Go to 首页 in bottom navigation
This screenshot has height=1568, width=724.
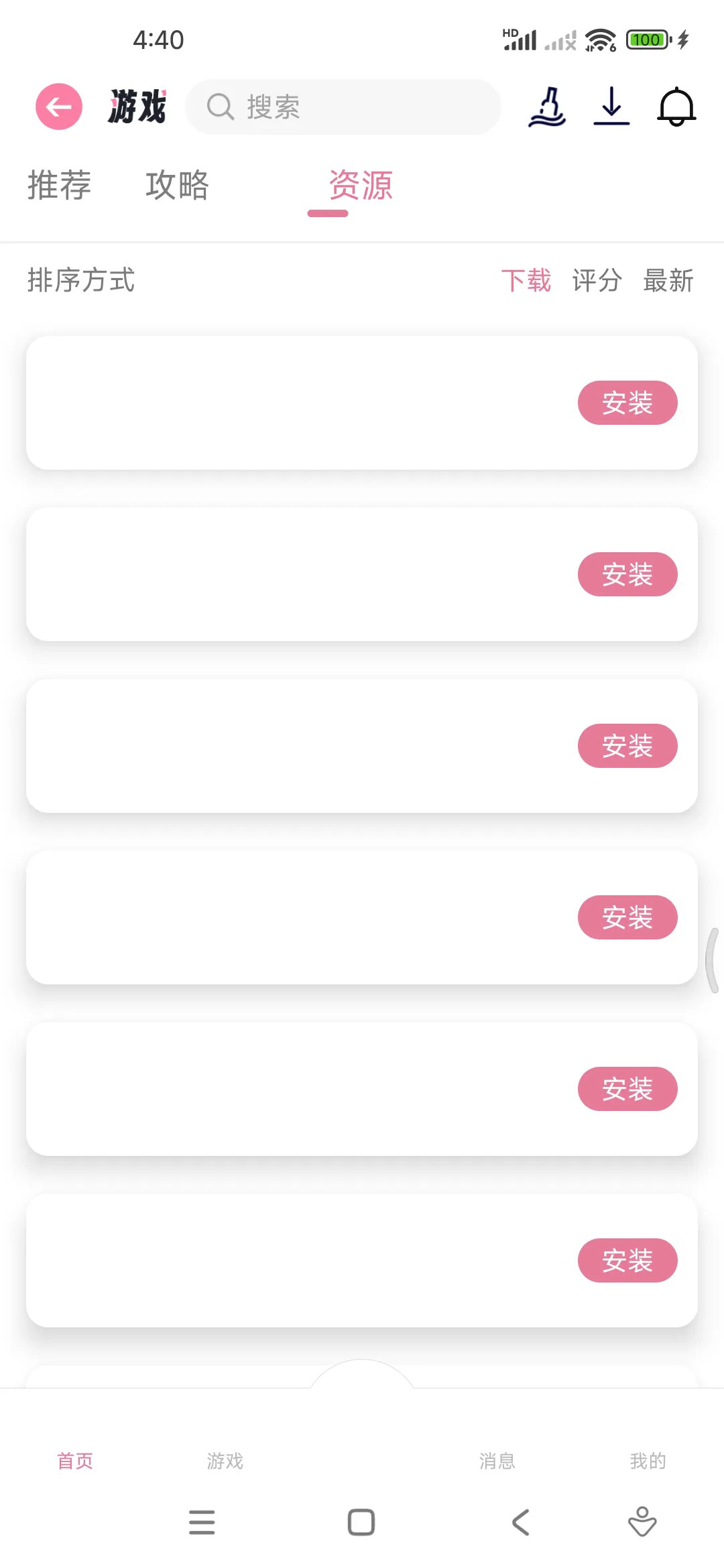click(75, 1461)
